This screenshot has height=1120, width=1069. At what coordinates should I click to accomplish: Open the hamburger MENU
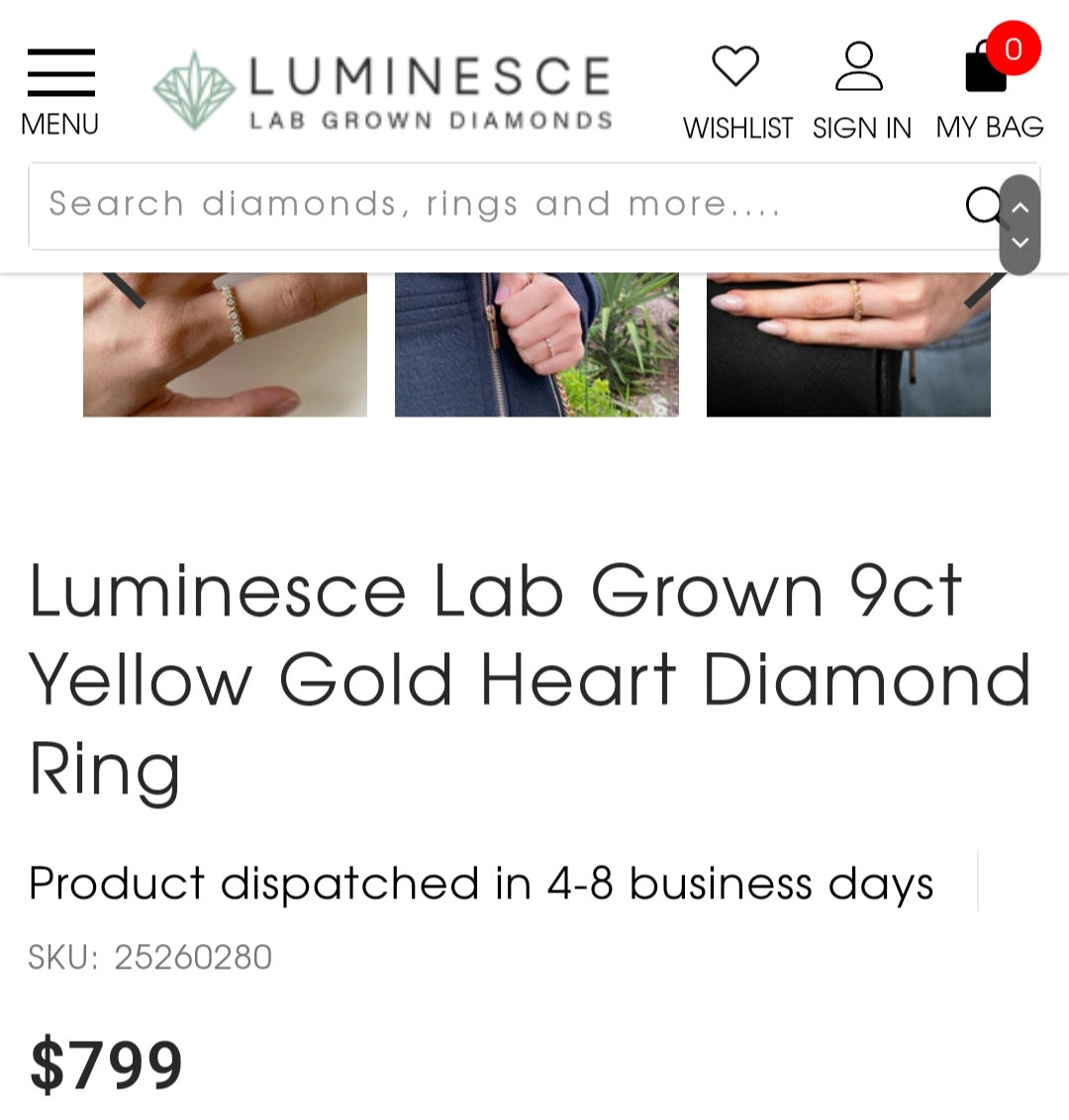coord(60,91)
